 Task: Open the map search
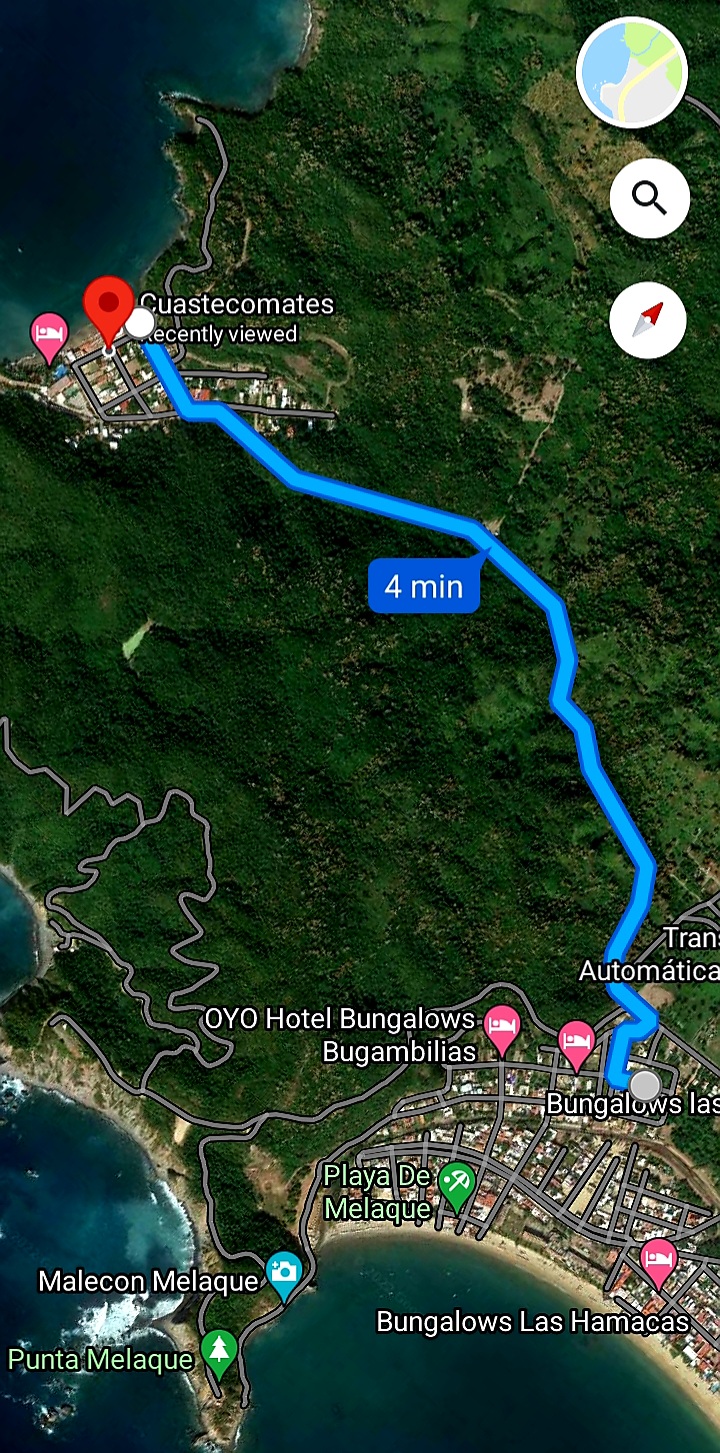click(649, 198)
